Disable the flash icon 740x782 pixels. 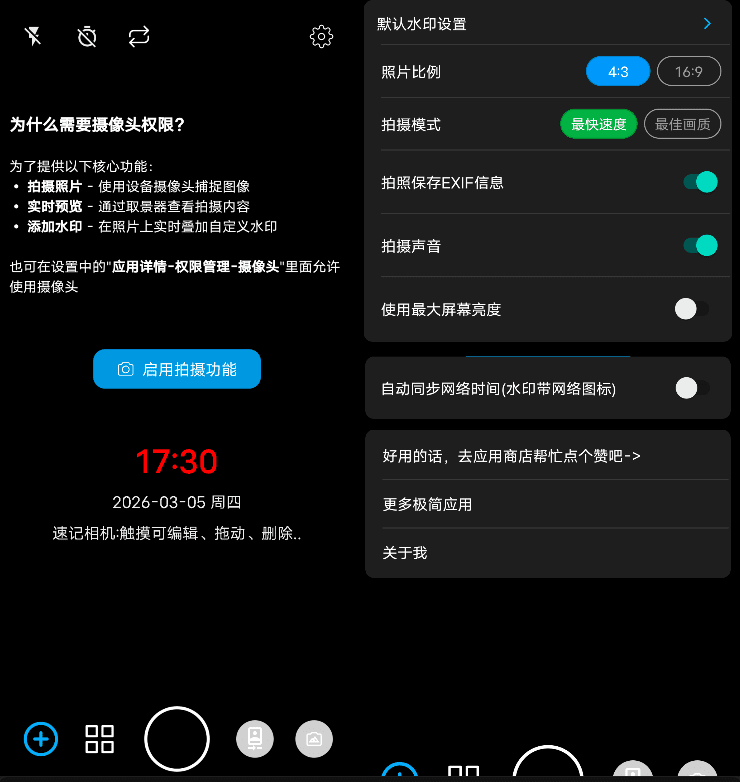point(32,36)
